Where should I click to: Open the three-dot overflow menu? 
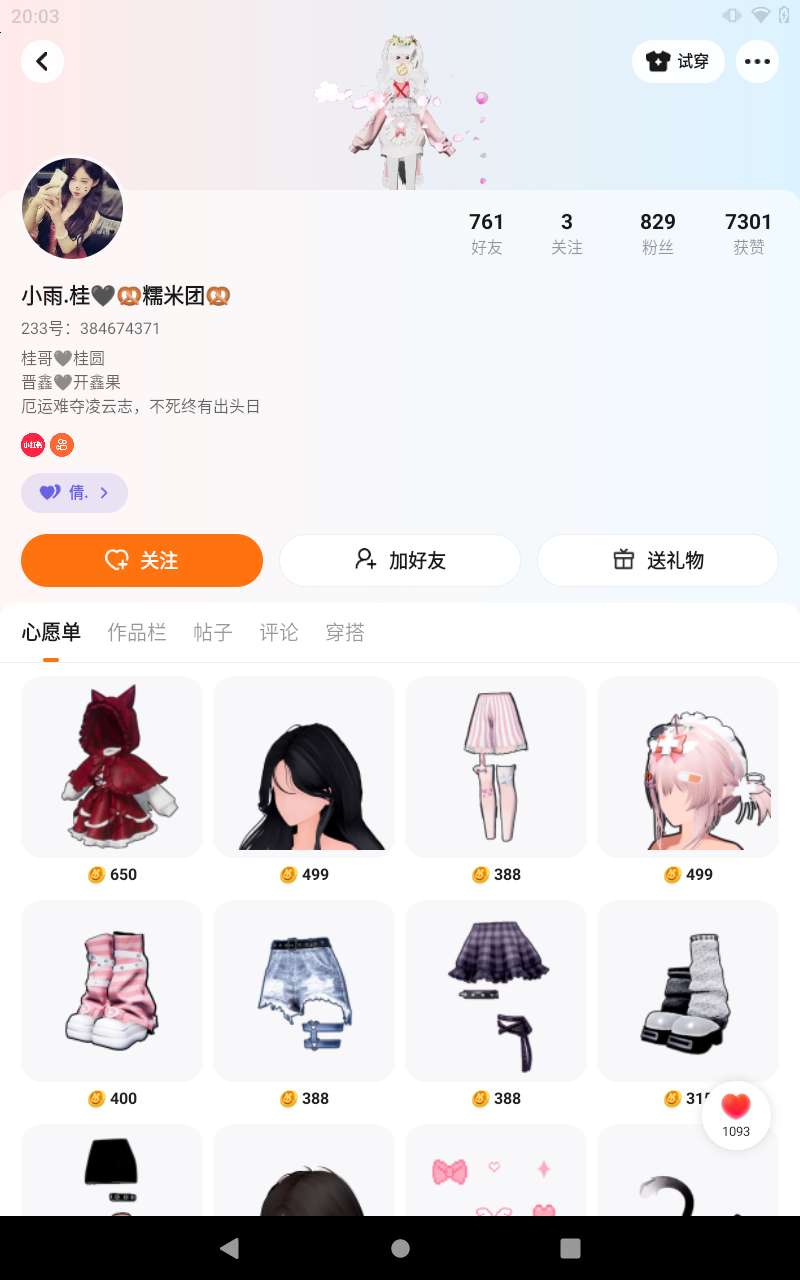757,62
